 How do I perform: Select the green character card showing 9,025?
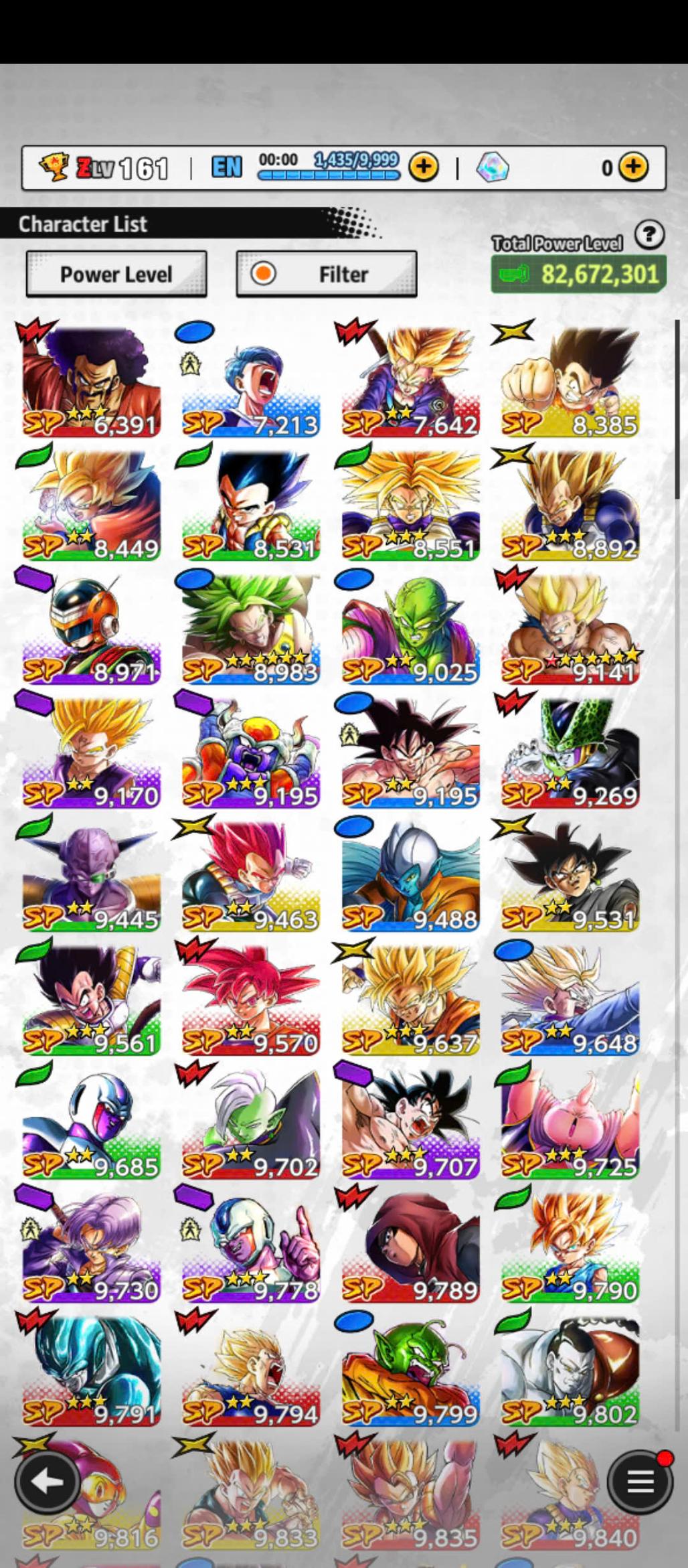tap(410, 629)
